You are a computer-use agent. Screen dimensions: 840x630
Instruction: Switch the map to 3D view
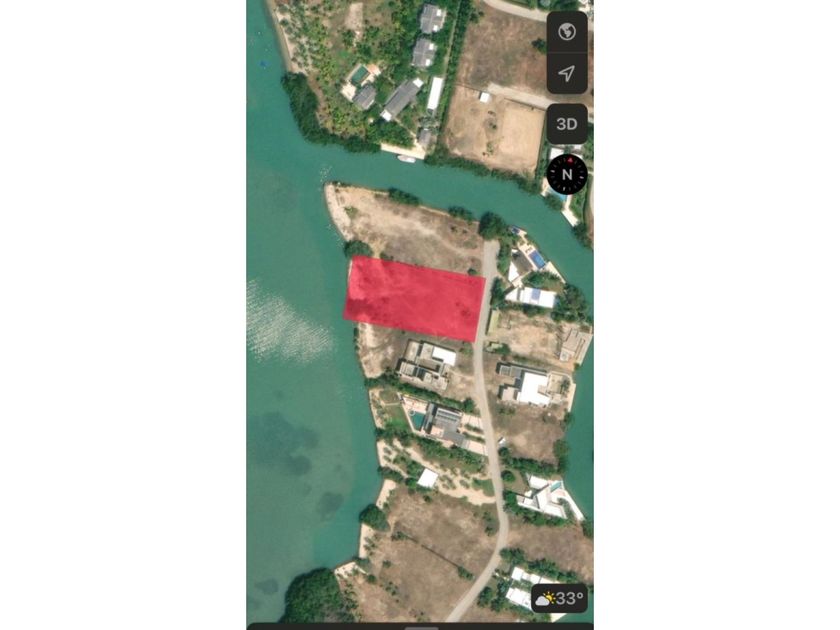tap(567, 124)
